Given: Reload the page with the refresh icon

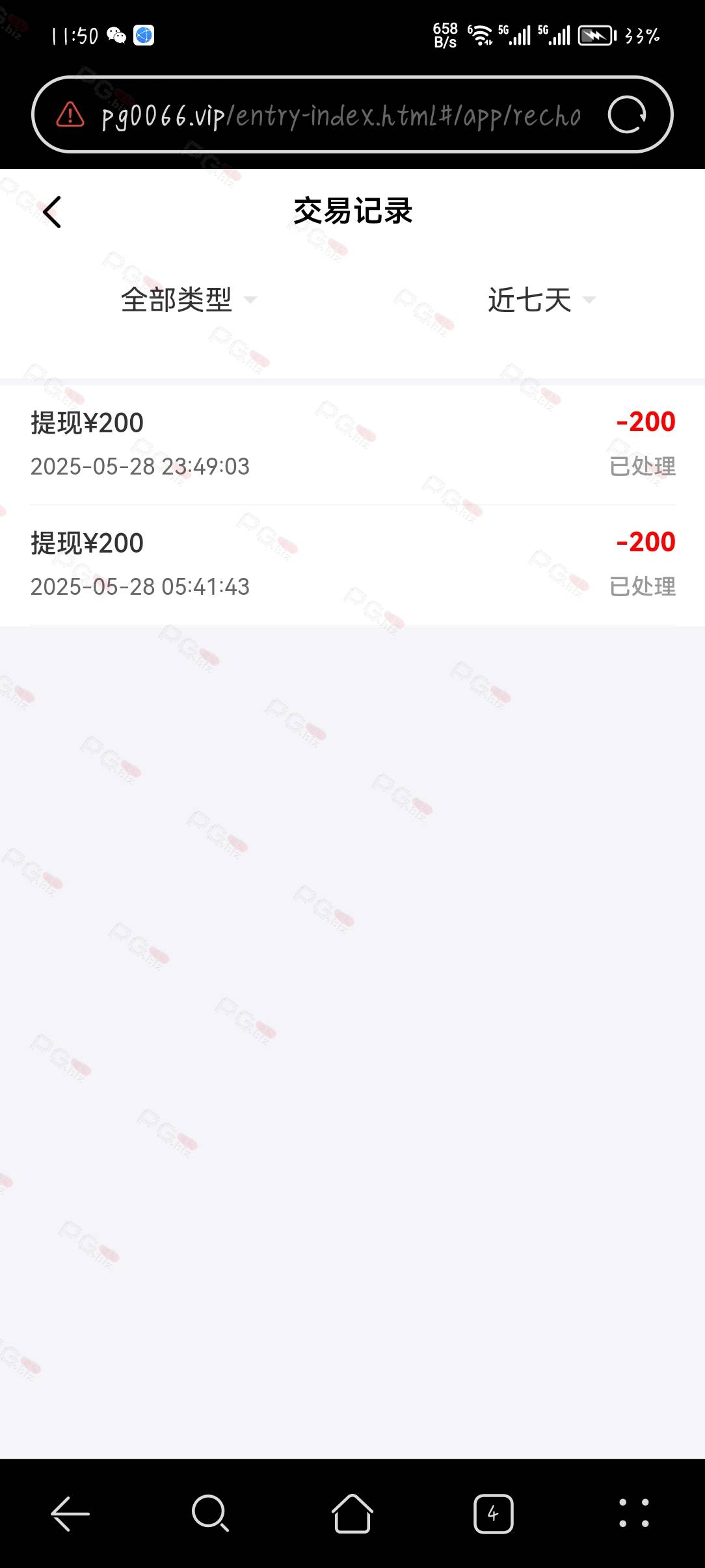Looking at the screenshot, I should coord(627,115).
